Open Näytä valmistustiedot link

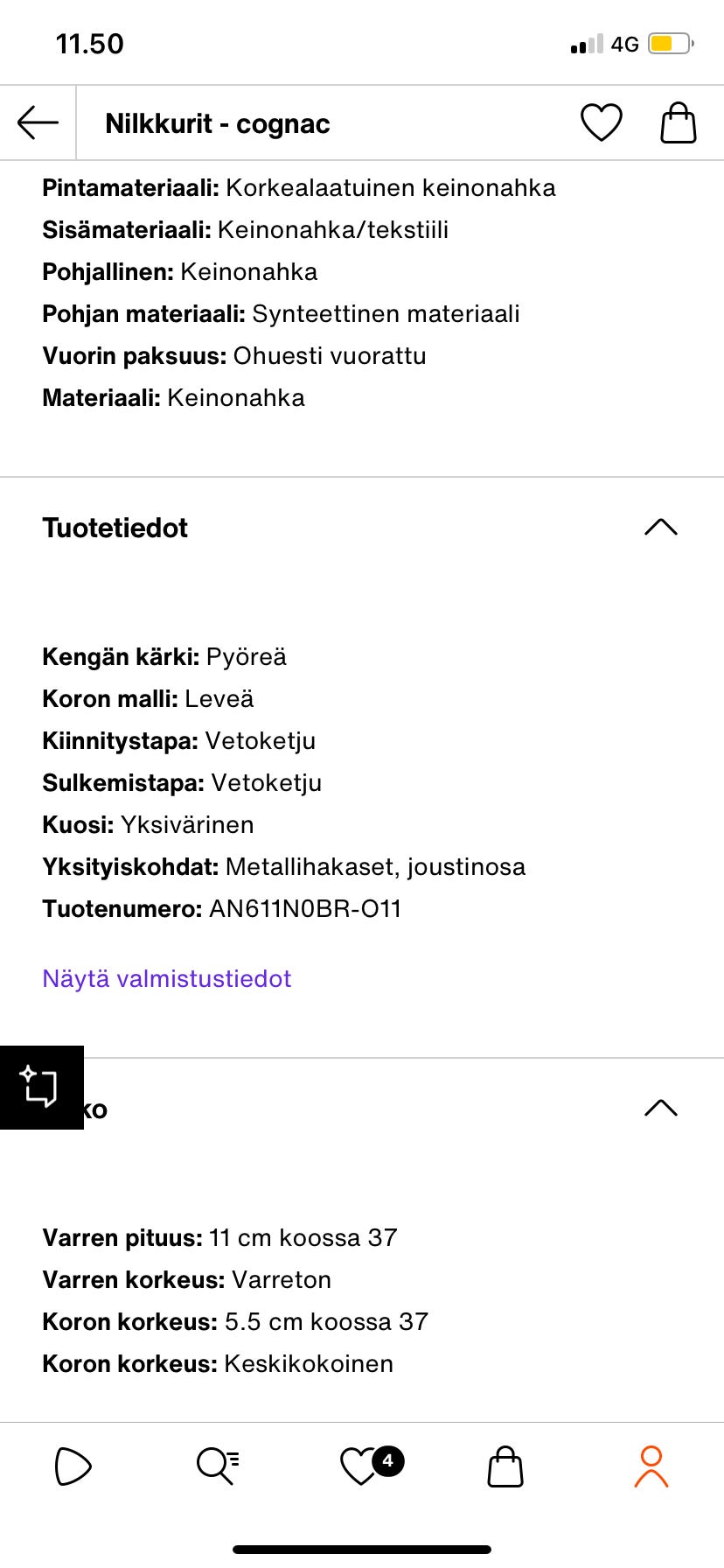(166, 978)
